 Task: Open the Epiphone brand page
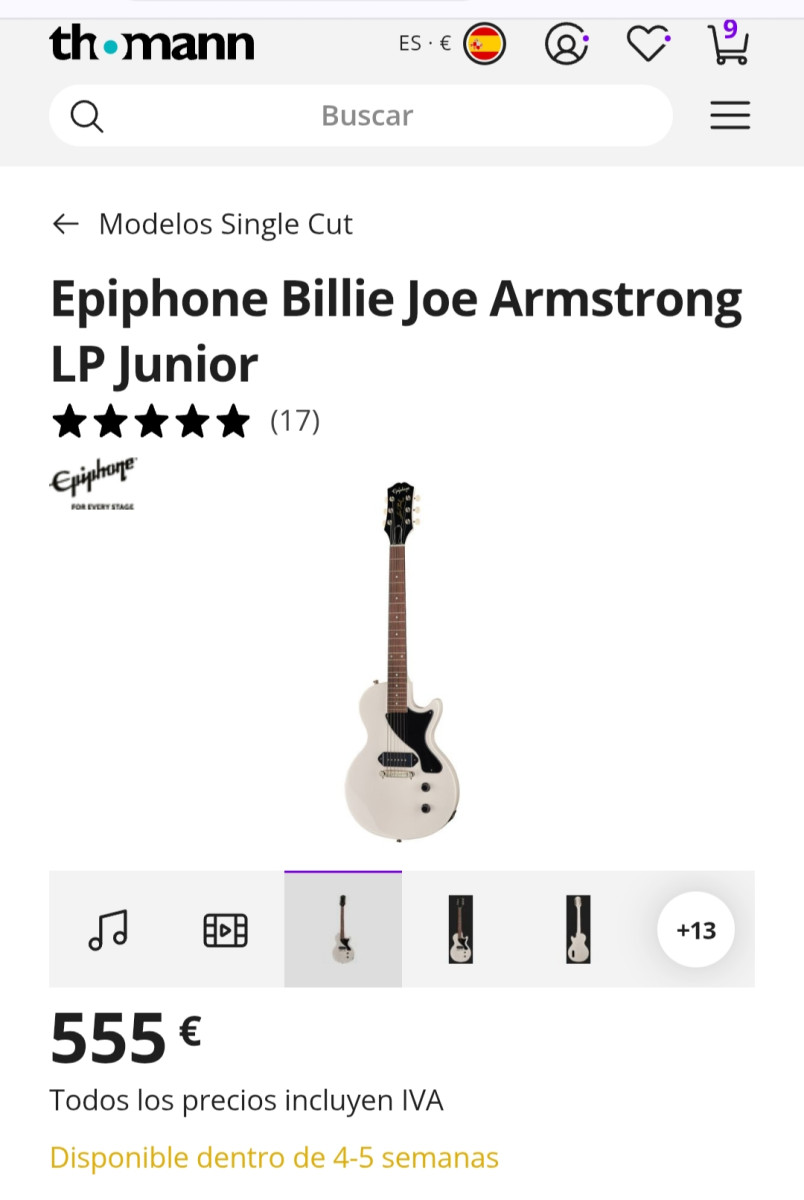93,483
